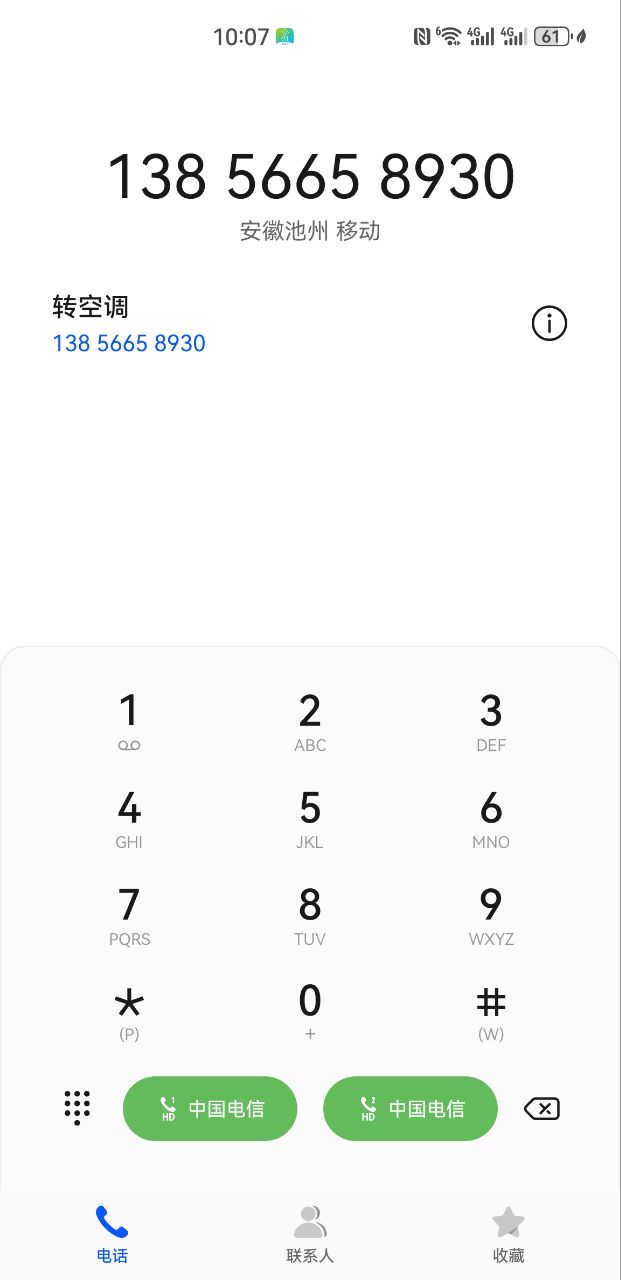Viewport: 621px width, 1280px height.
Task: Tap the star key
Action: 129,1012
